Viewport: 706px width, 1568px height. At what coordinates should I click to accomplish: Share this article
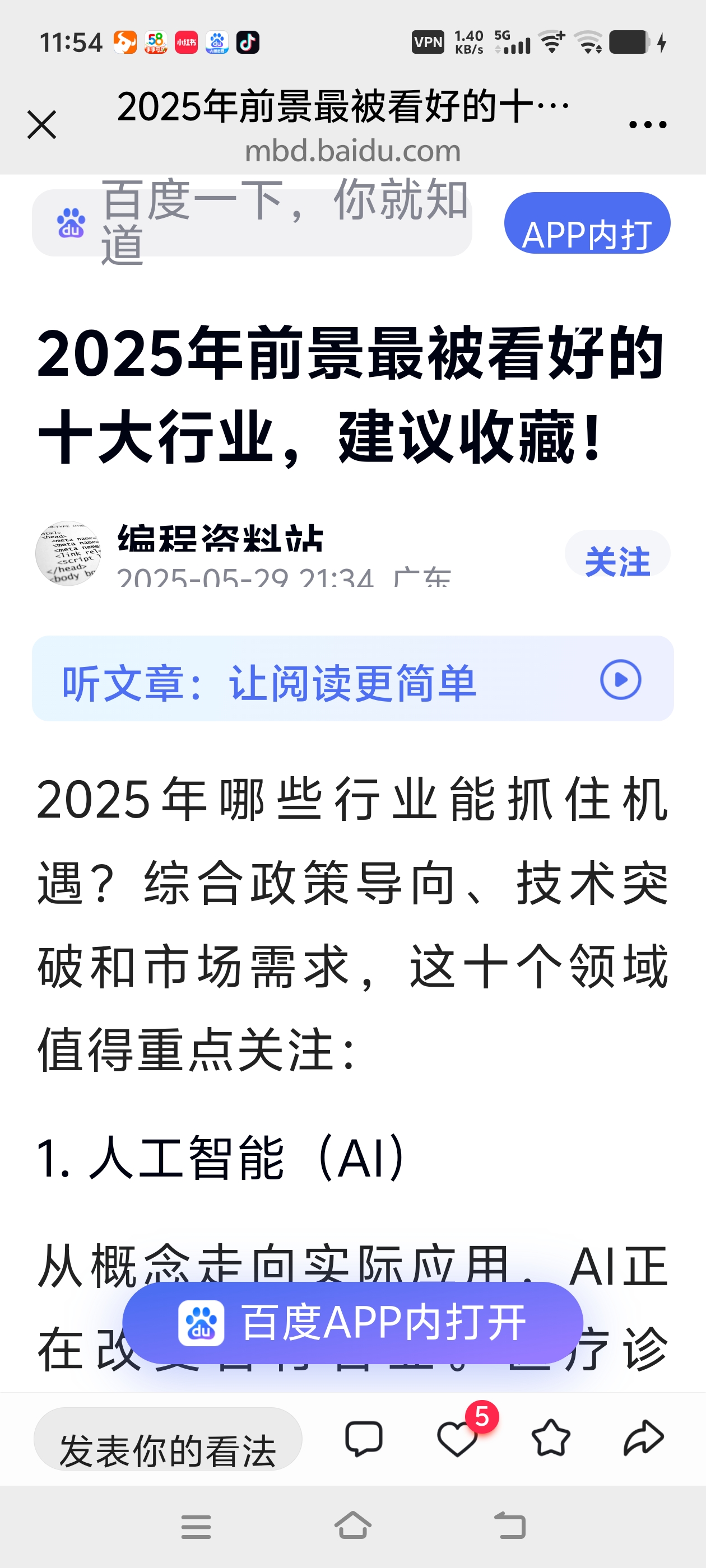[x=643, y=1439]
